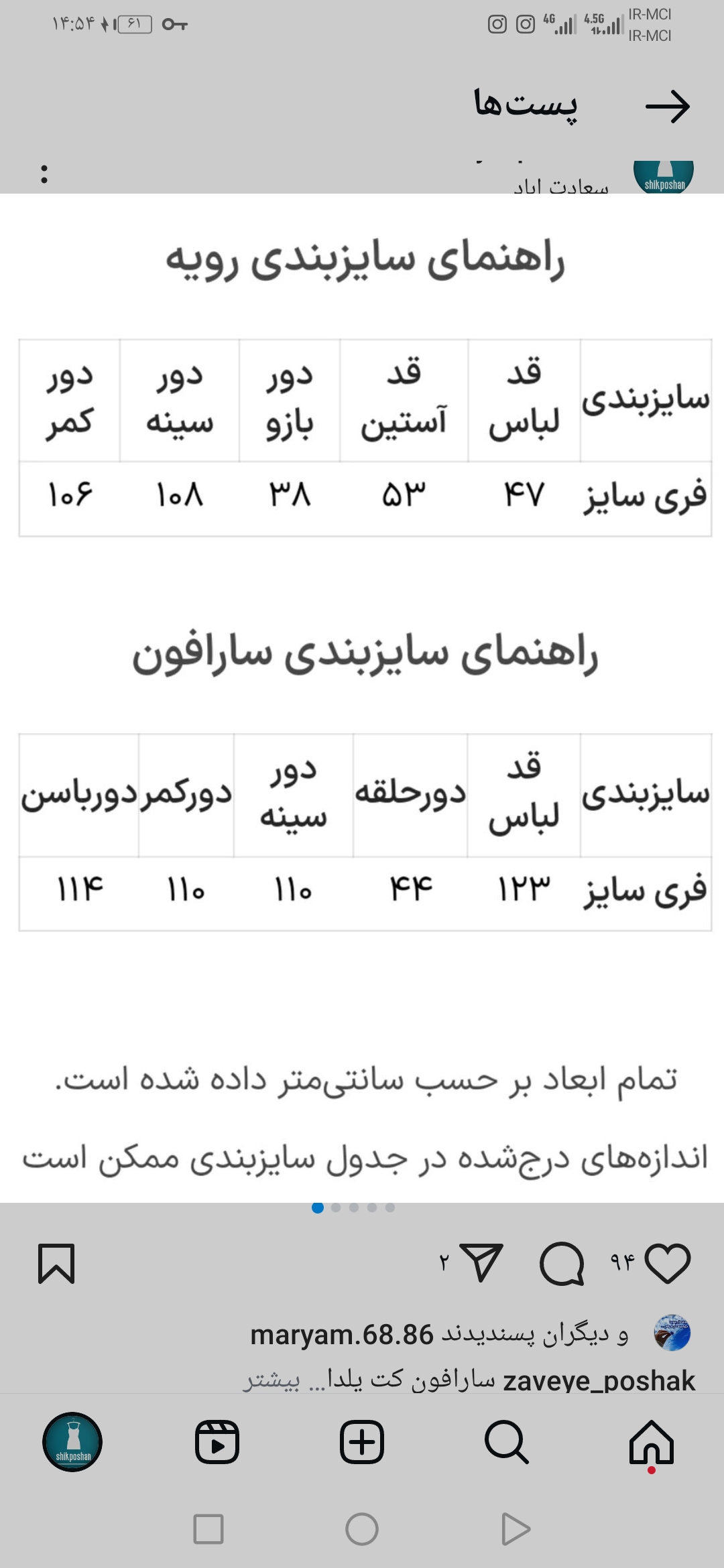The width and height of the screenshot is (724, 1568).
Task: Switch to the Search tab
Action: click(x=506, y=1442)
